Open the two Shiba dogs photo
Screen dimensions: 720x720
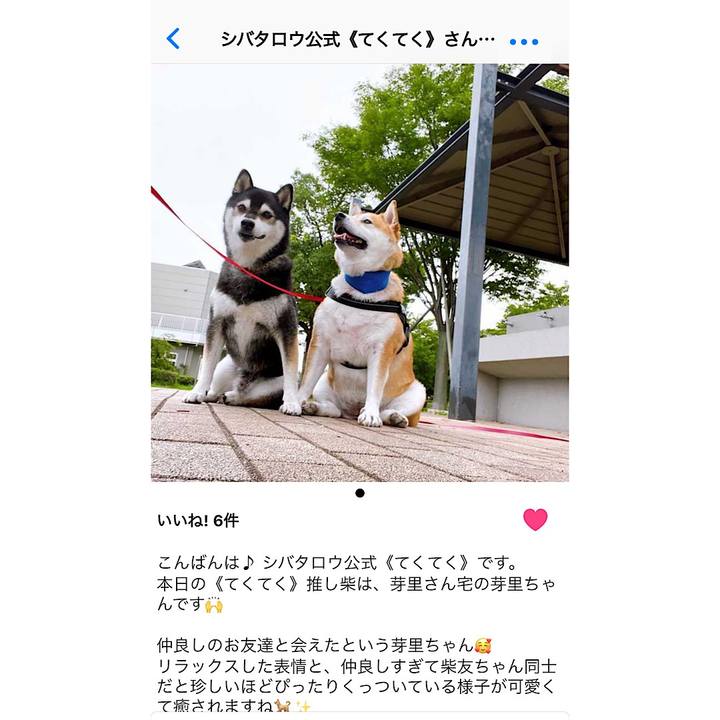360,273
